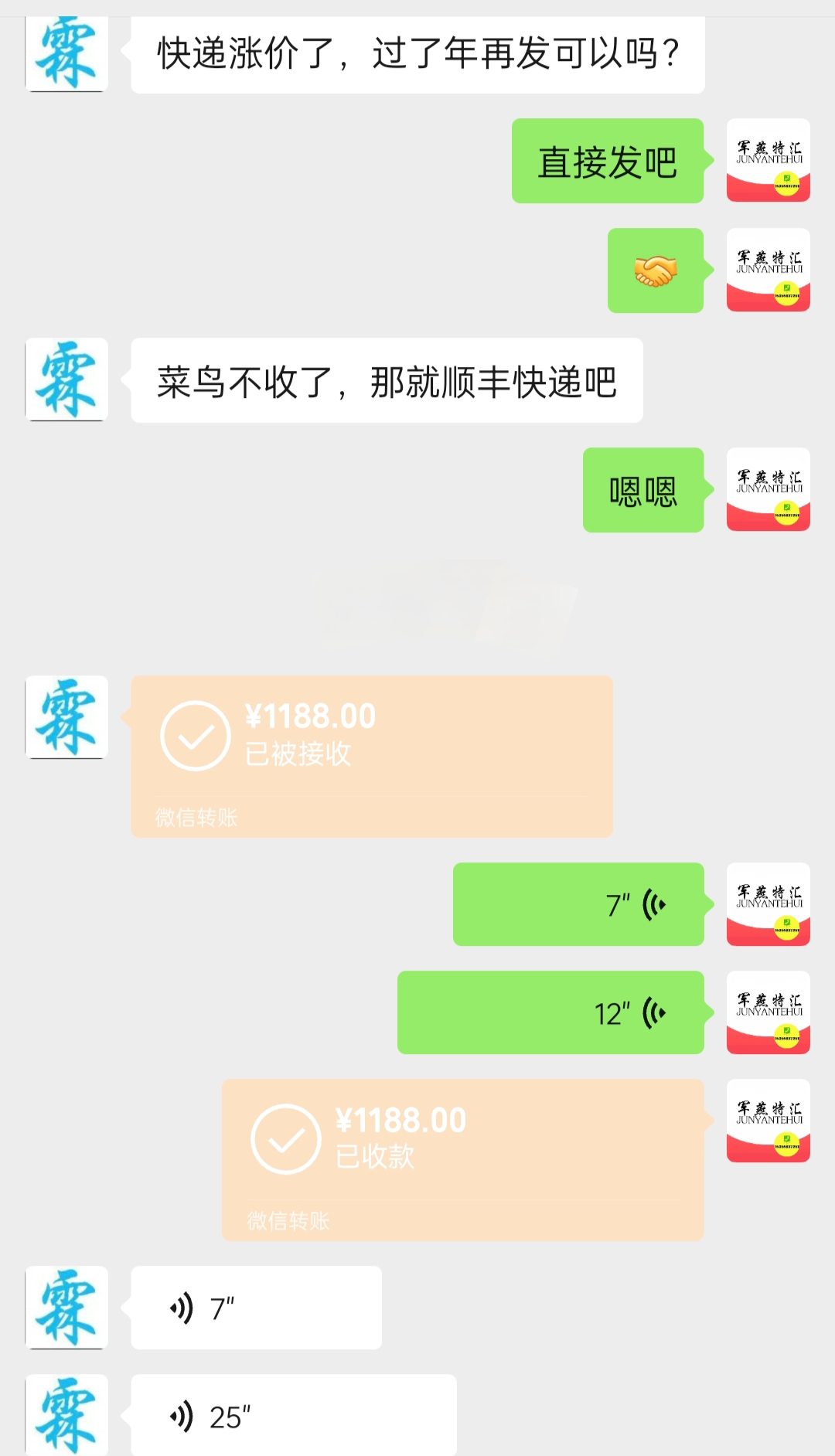The image size is (835, 1456).
Task: Open the ¥1188.00 已收款 transfer card
Action: coord(462,1159)
